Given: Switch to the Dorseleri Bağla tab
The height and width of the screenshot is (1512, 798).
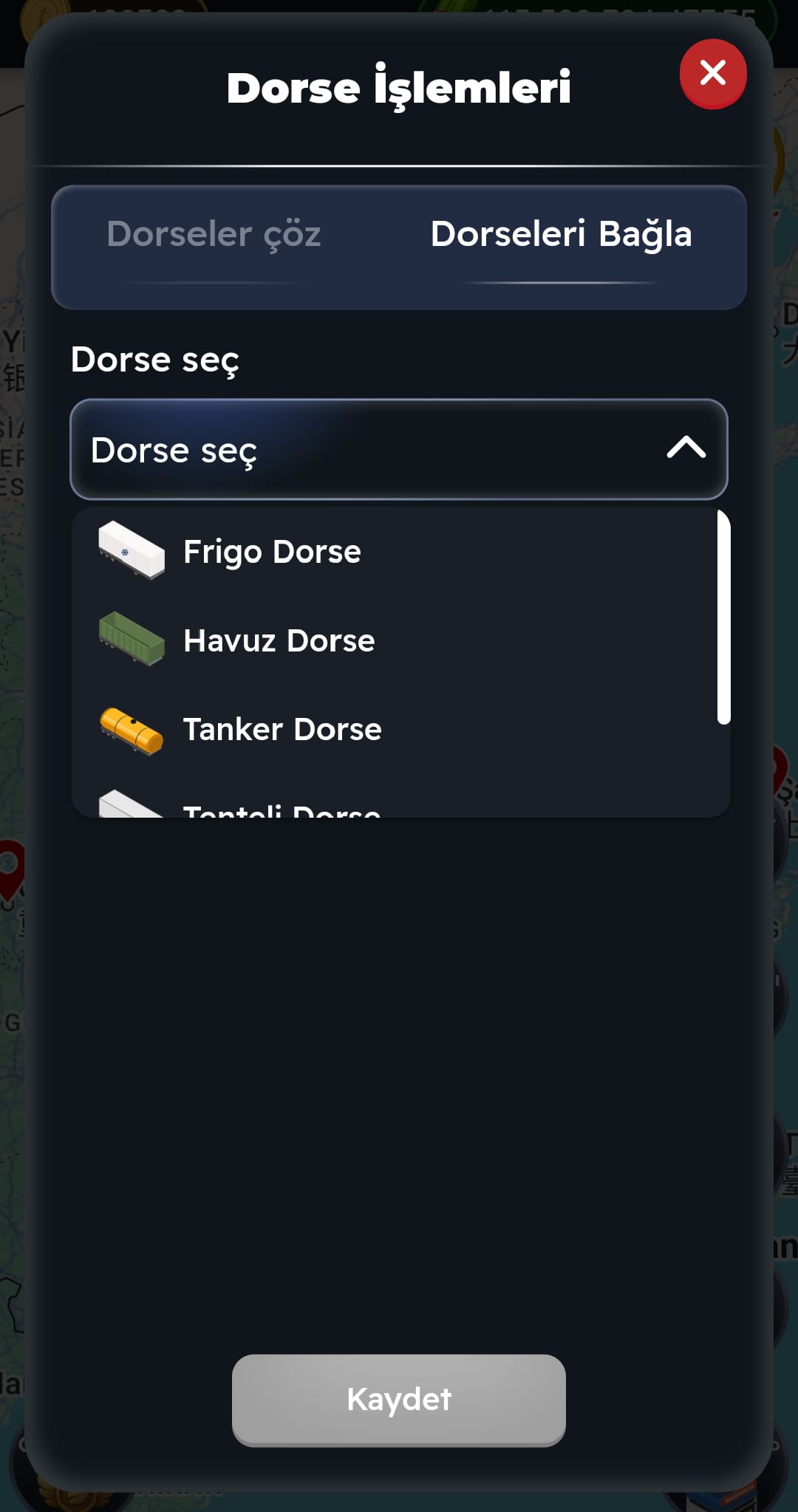Looking at the screenshot, I should click(561, 235).
